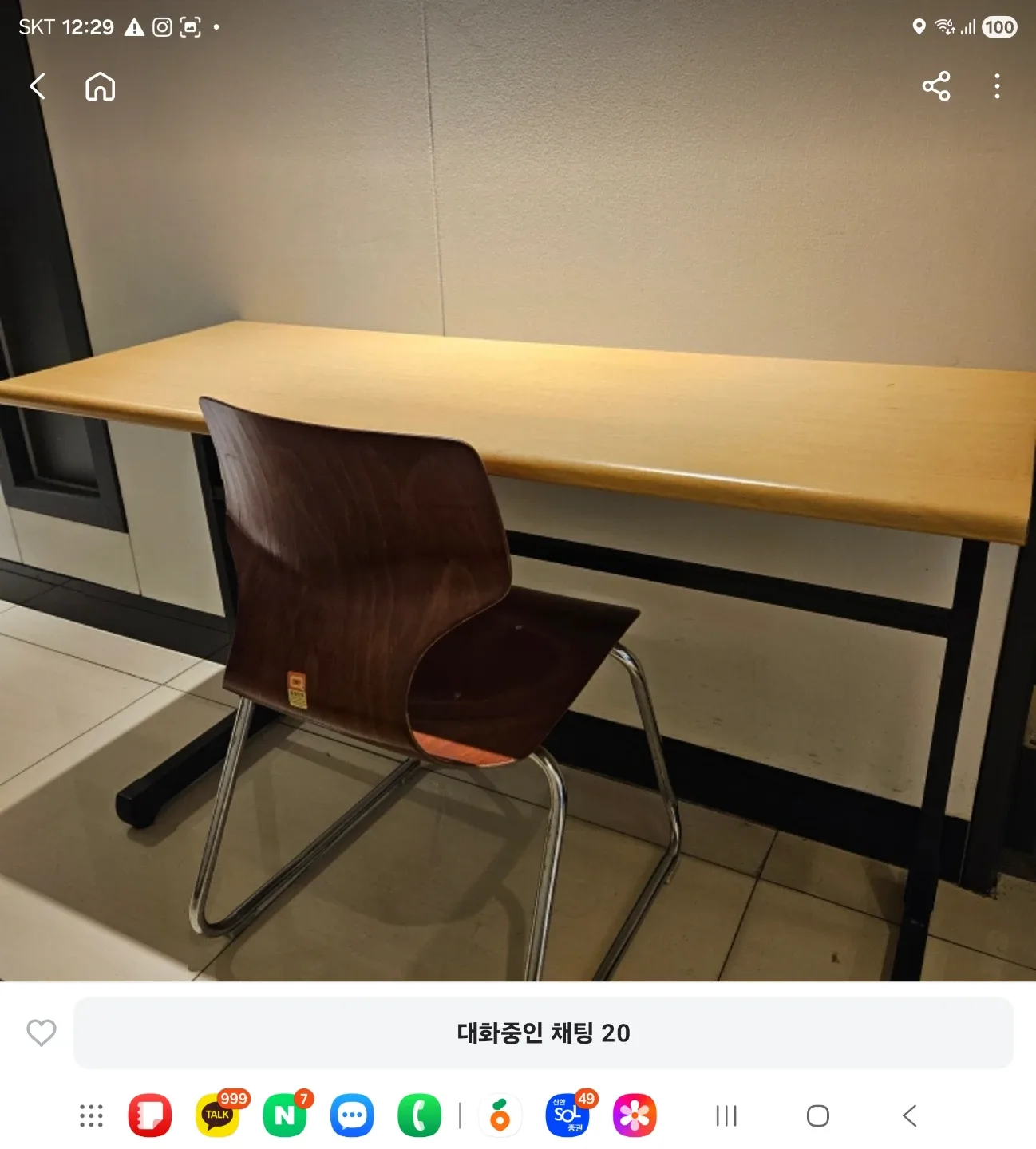Launch the Karrot carrot app icon

500,1115
